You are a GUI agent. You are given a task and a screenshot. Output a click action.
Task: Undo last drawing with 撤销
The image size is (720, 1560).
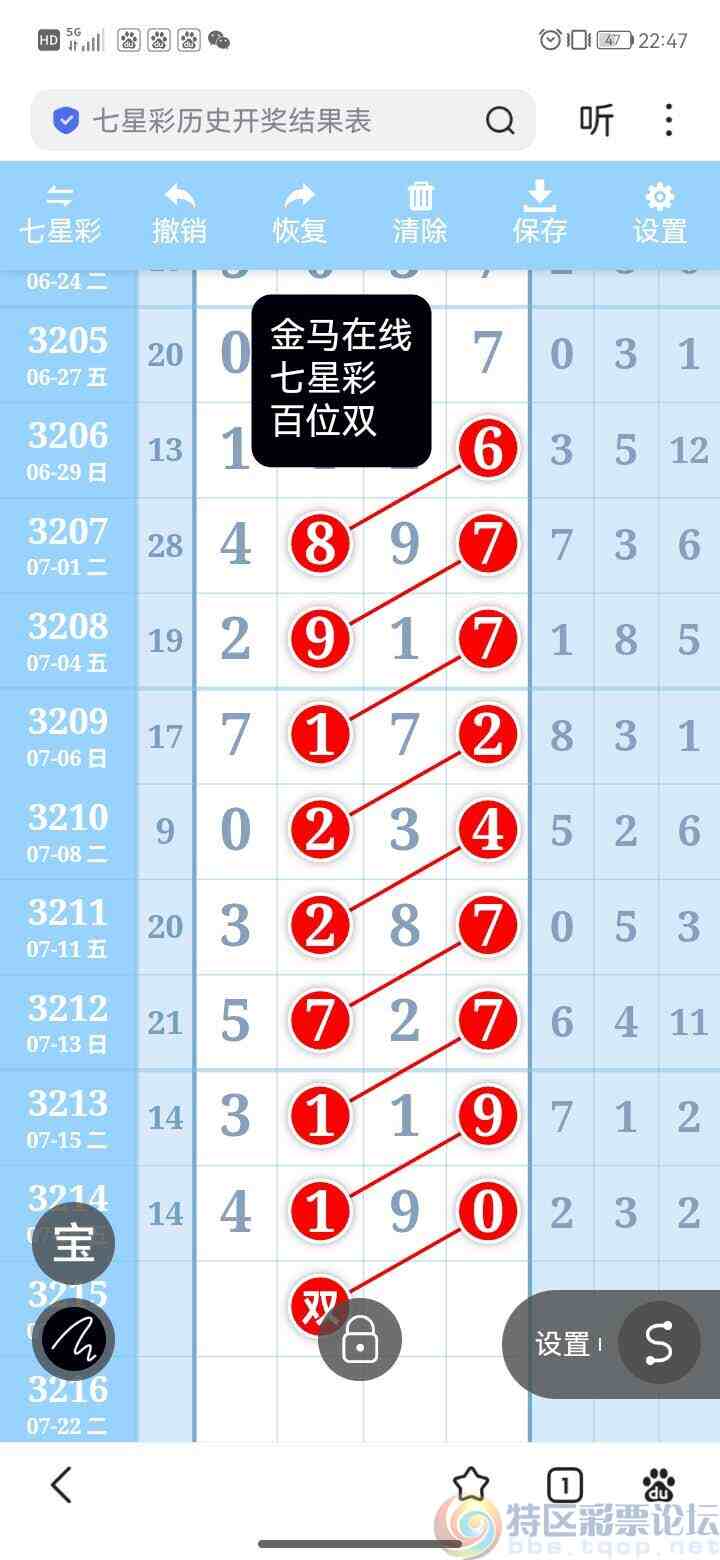tap(180, 214)
